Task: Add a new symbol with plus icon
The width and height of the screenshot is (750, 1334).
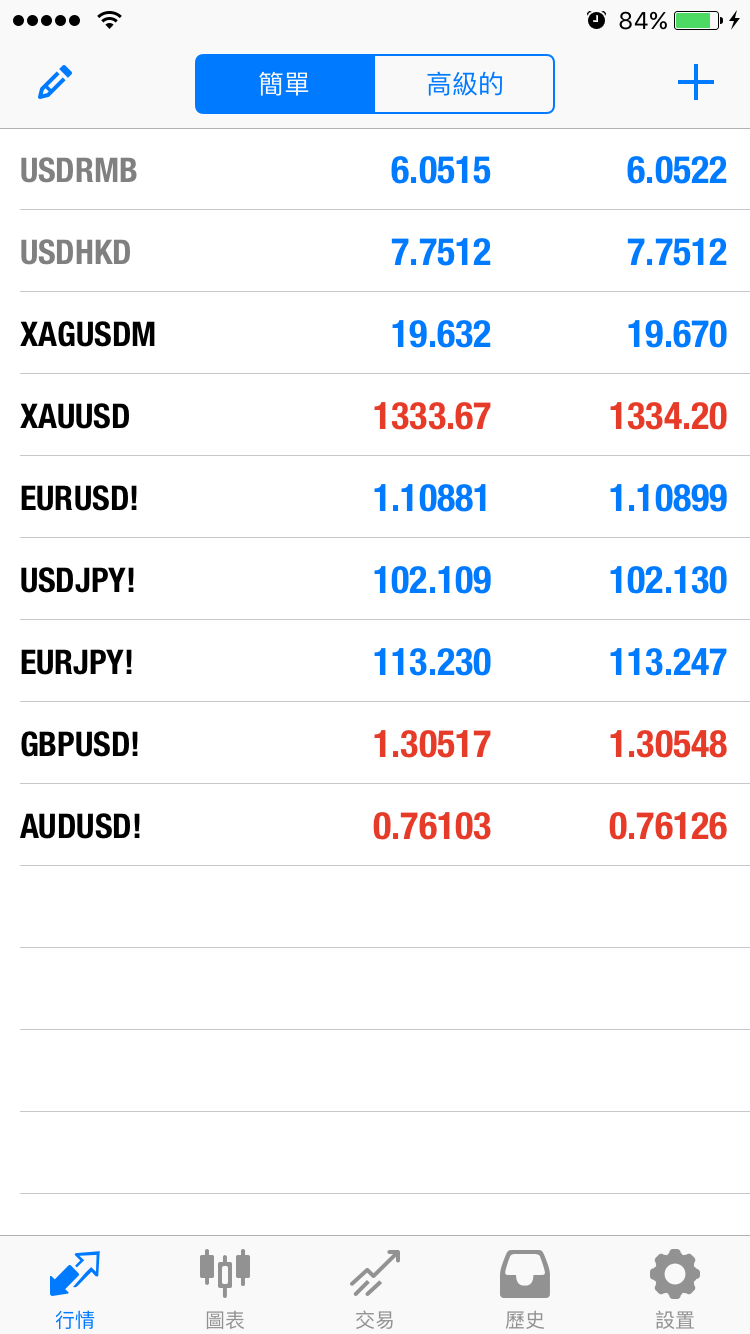Action: (695, 83)
